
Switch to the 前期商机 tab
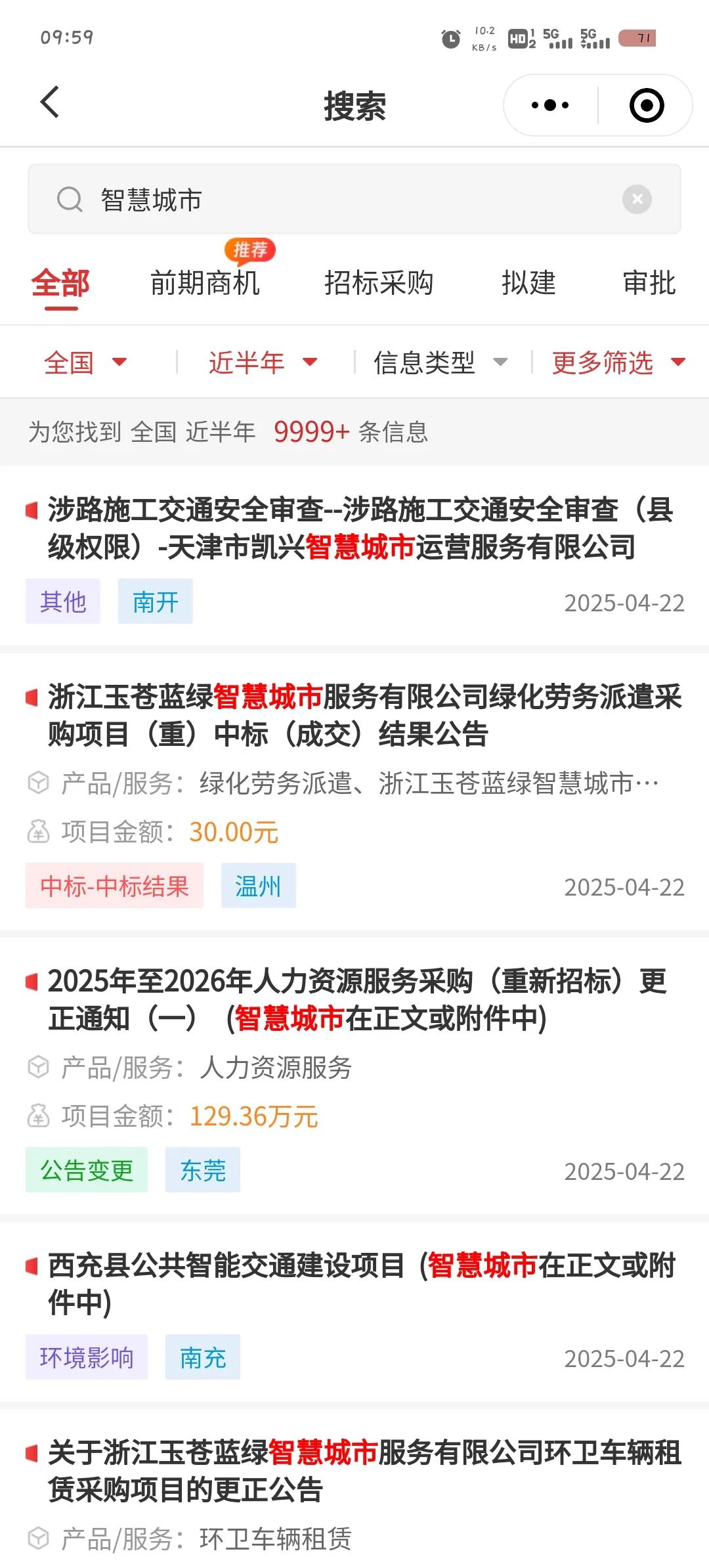pyautogui.click(x=205, y=284)
